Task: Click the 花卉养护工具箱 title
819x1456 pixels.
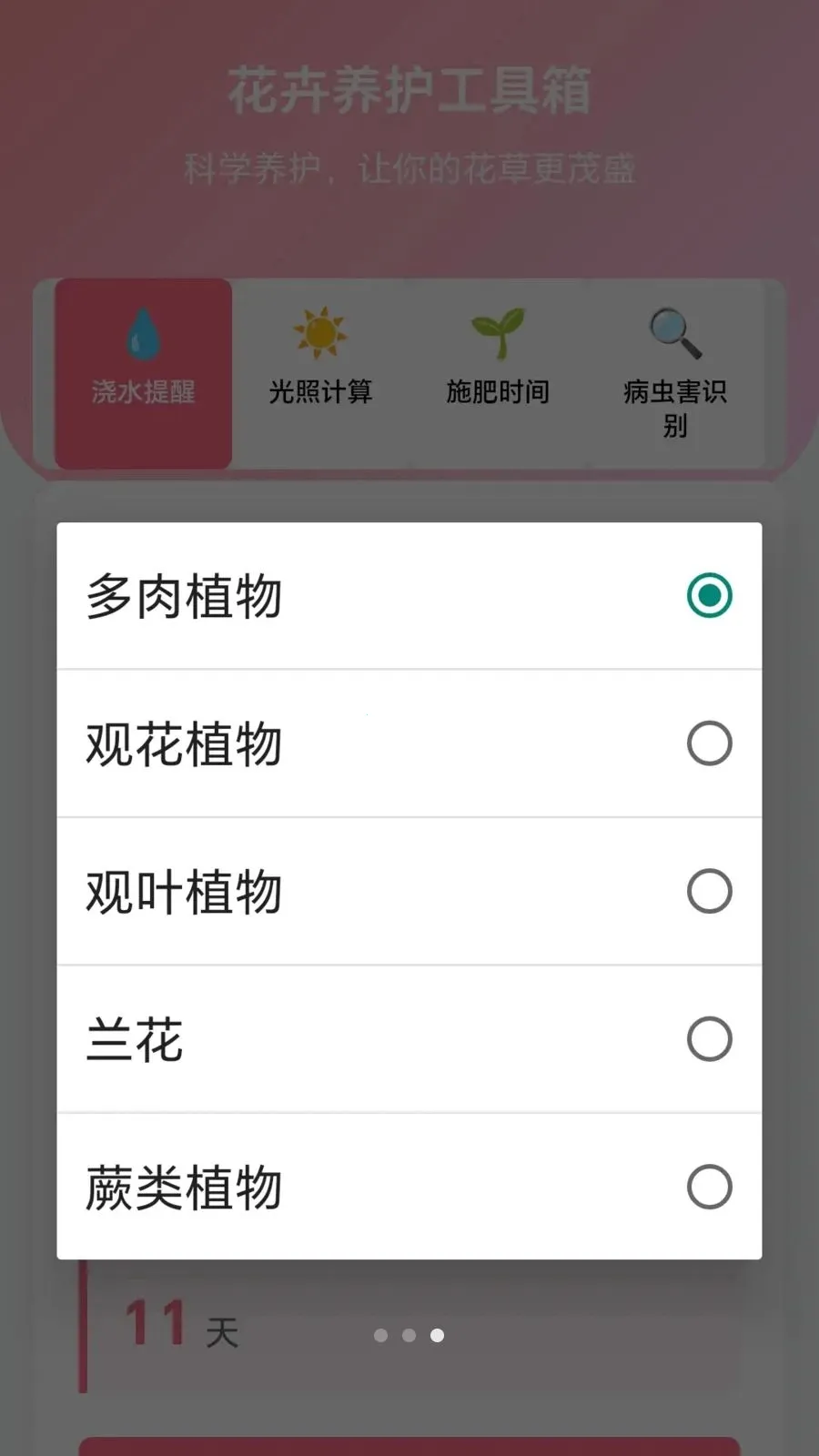Action: pyautogui.click(x=409, y=91)
